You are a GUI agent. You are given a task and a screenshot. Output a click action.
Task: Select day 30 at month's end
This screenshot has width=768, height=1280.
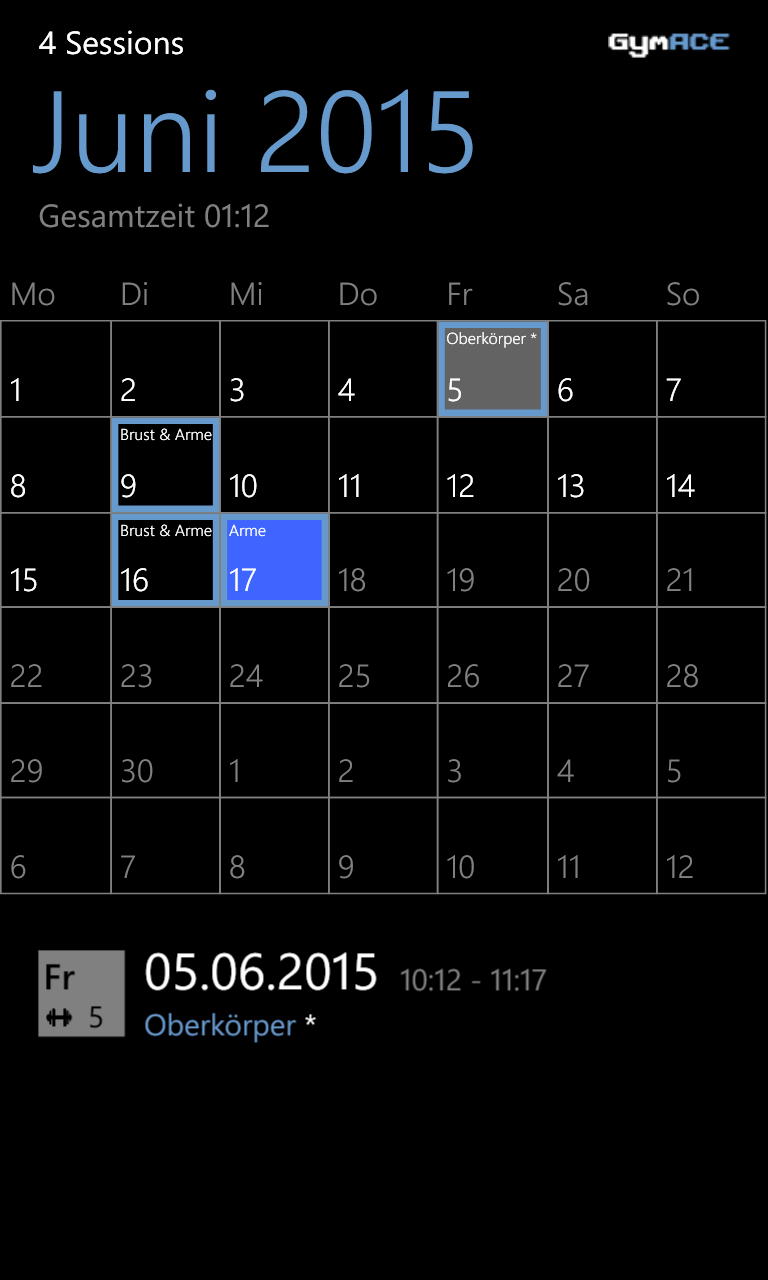coord(164,750)
